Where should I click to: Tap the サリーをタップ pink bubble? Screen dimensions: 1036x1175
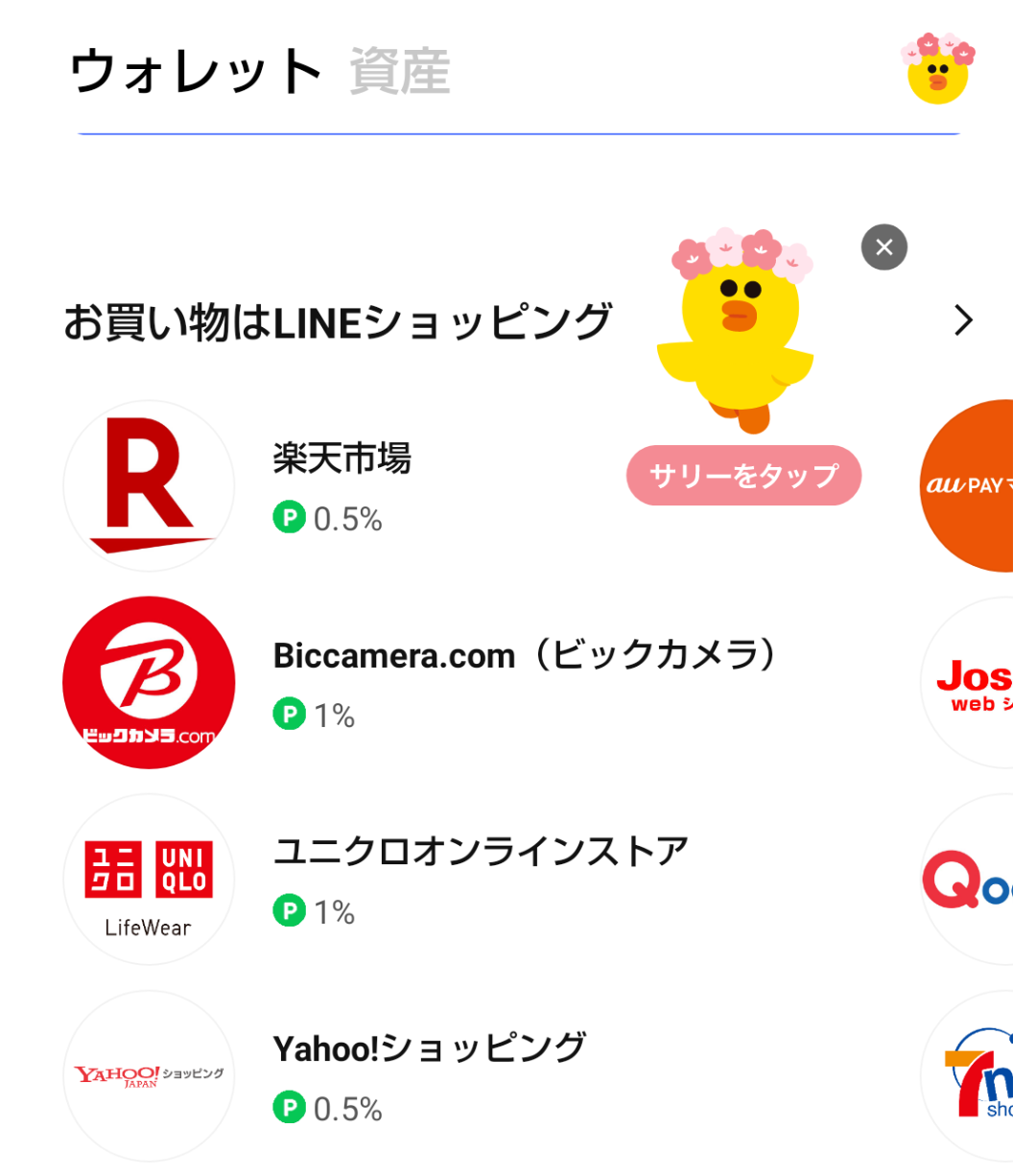pos(743,475)
